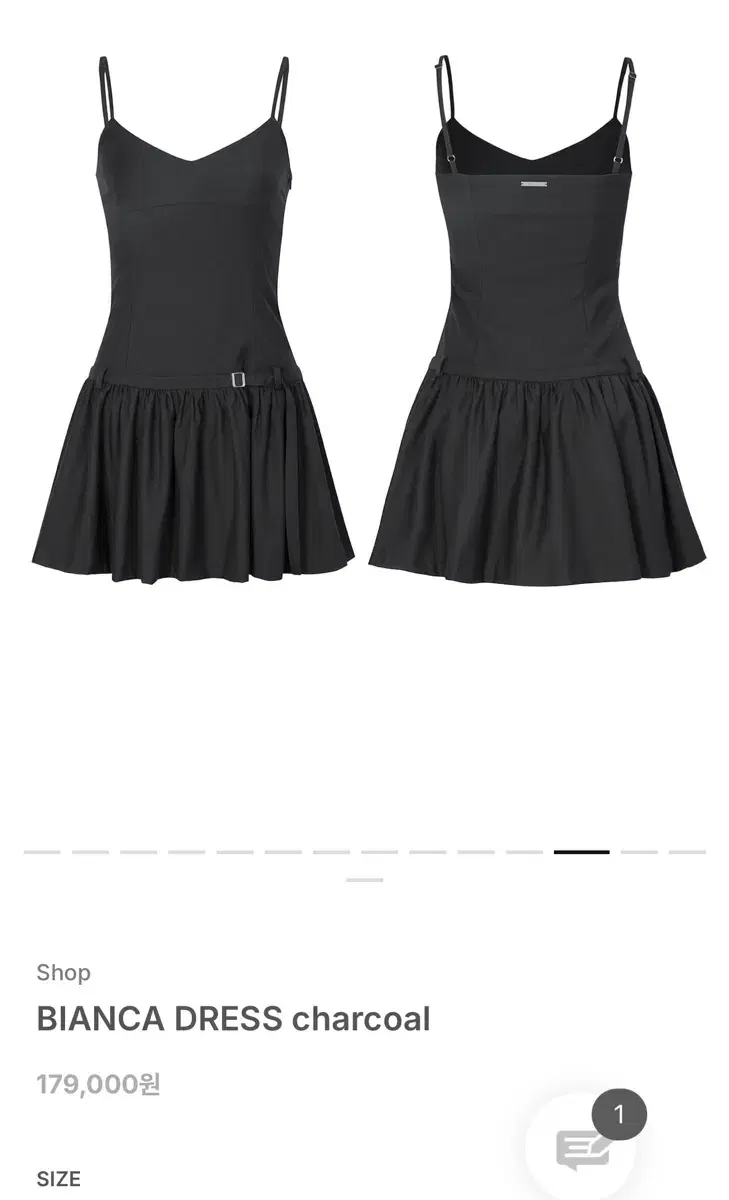Click the belt buckle detail on front dress
This screenshot has height=1200, width=729.
(x=236, y=378)
